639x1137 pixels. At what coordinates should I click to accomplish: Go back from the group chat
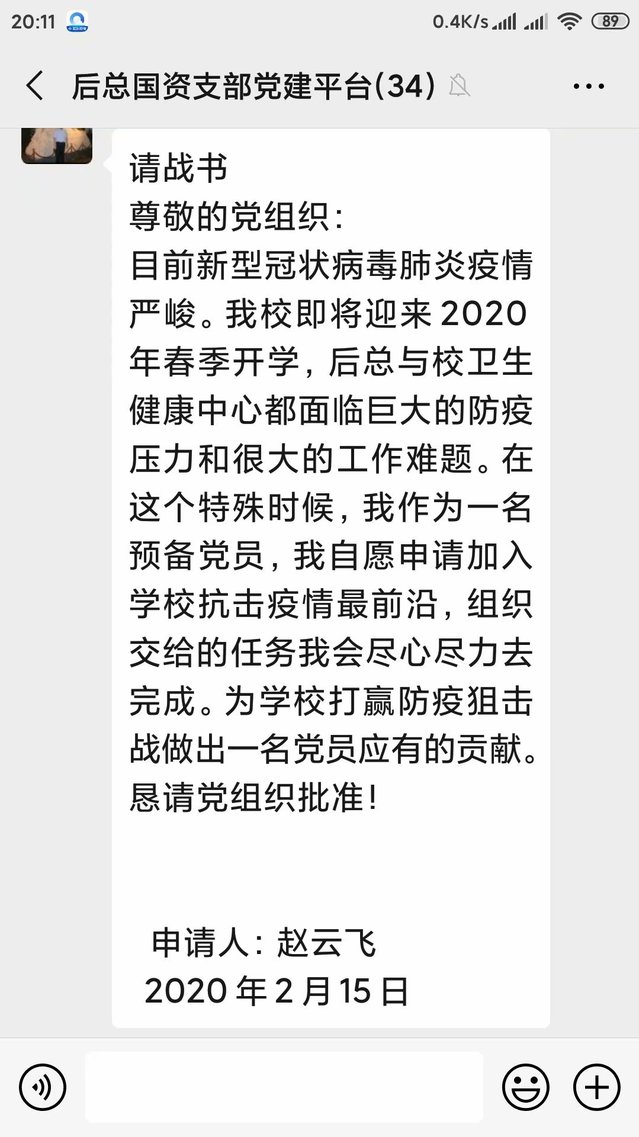click(x=35, y=86)
